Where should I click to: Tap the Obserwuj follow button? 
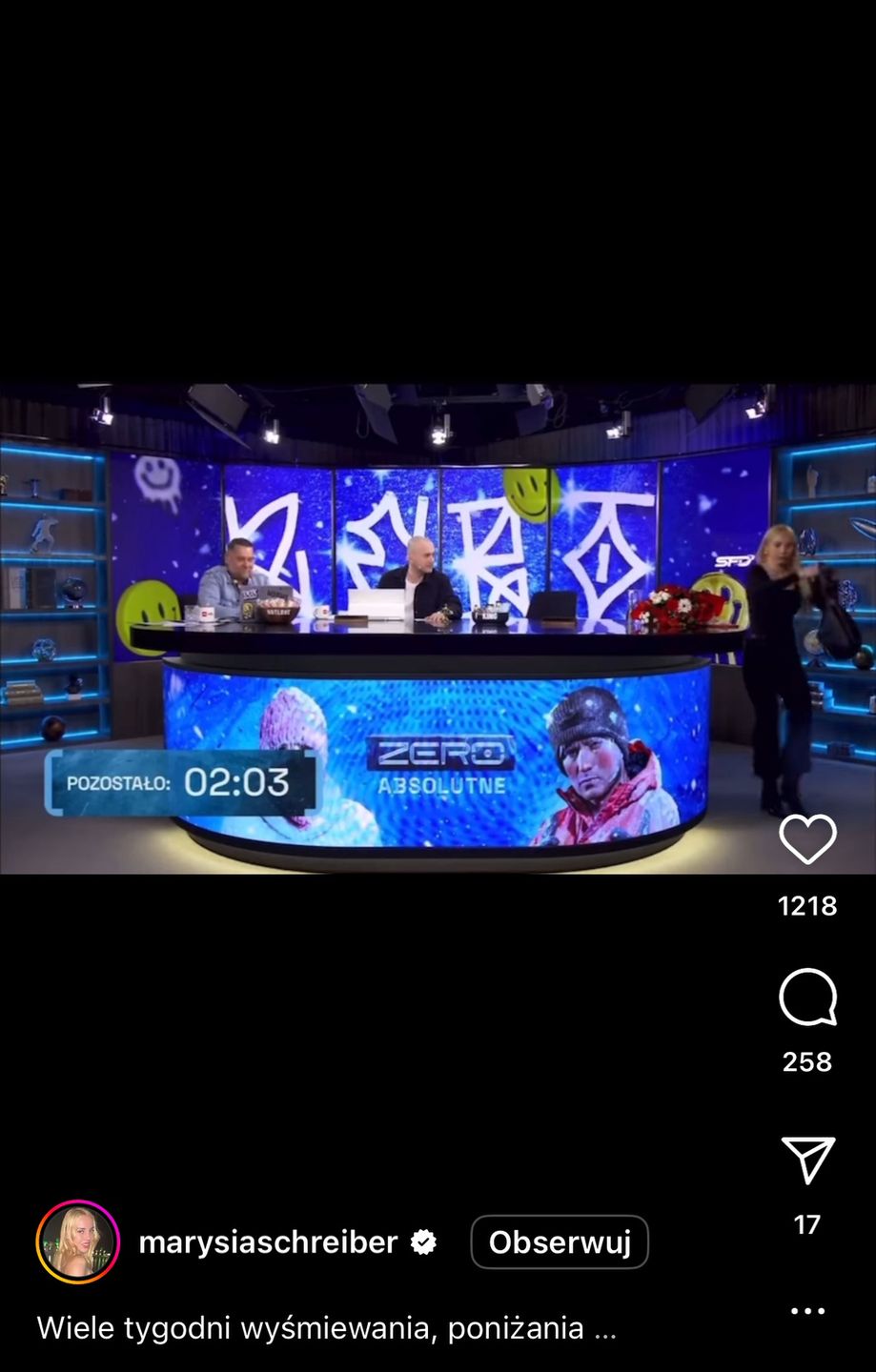(x=560, y=1242)
